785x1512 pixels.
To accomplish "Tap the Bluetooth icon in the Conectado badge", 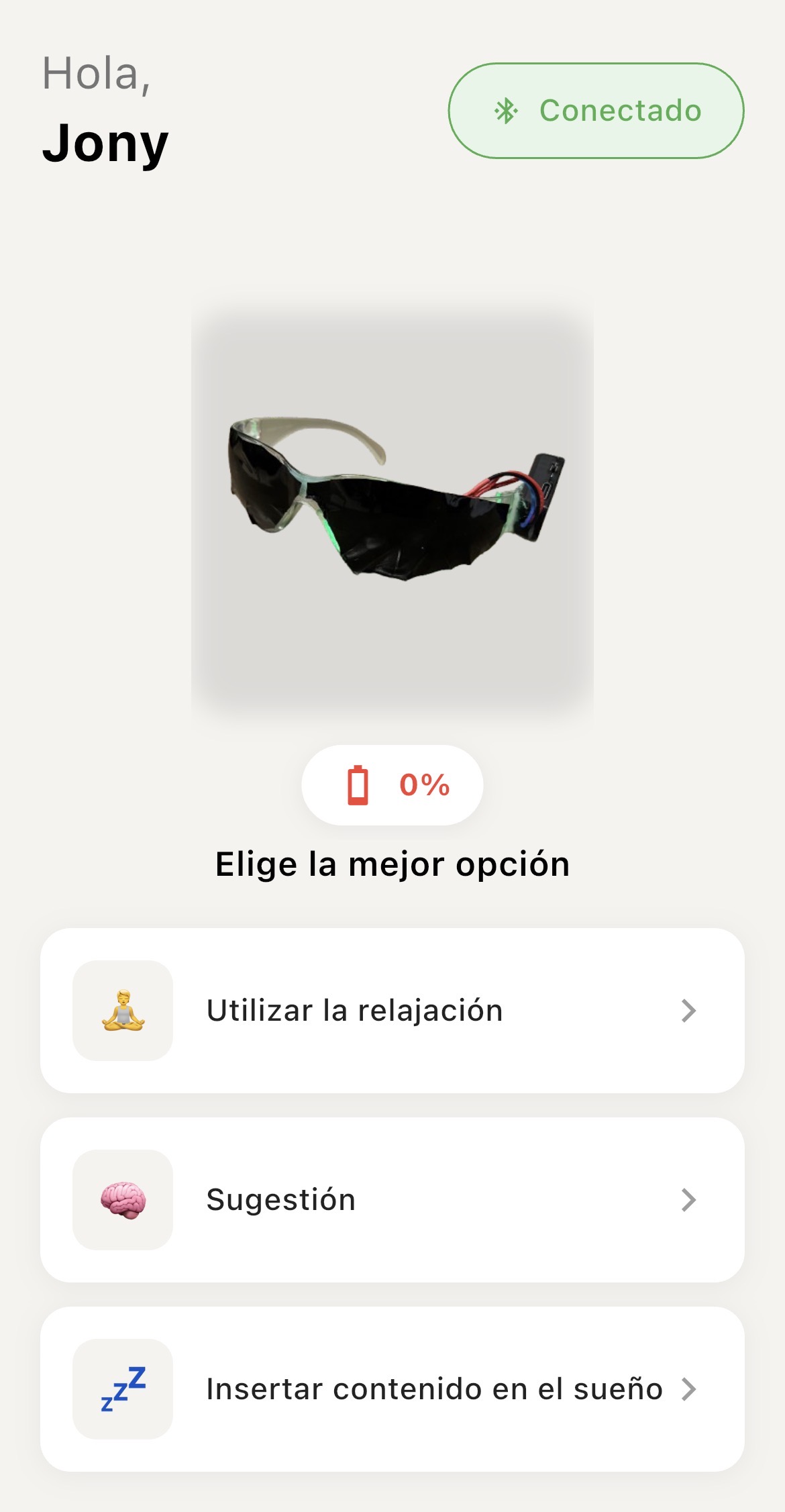I will tap(507, 111).
